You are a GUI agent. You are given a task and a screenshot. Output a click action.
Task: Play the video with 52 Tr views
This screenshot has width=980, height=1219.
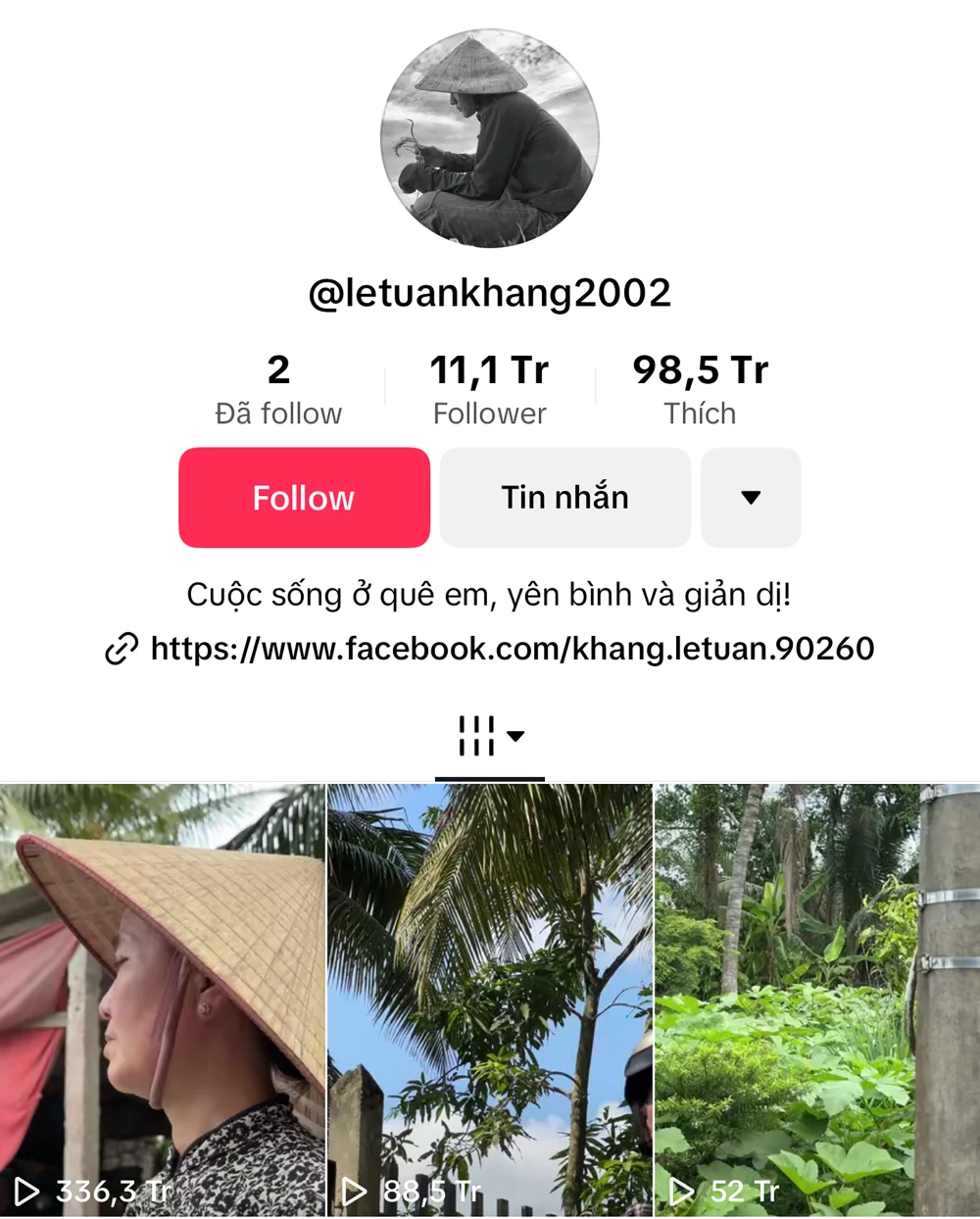pyautogui.click(x=816, y=1000)
